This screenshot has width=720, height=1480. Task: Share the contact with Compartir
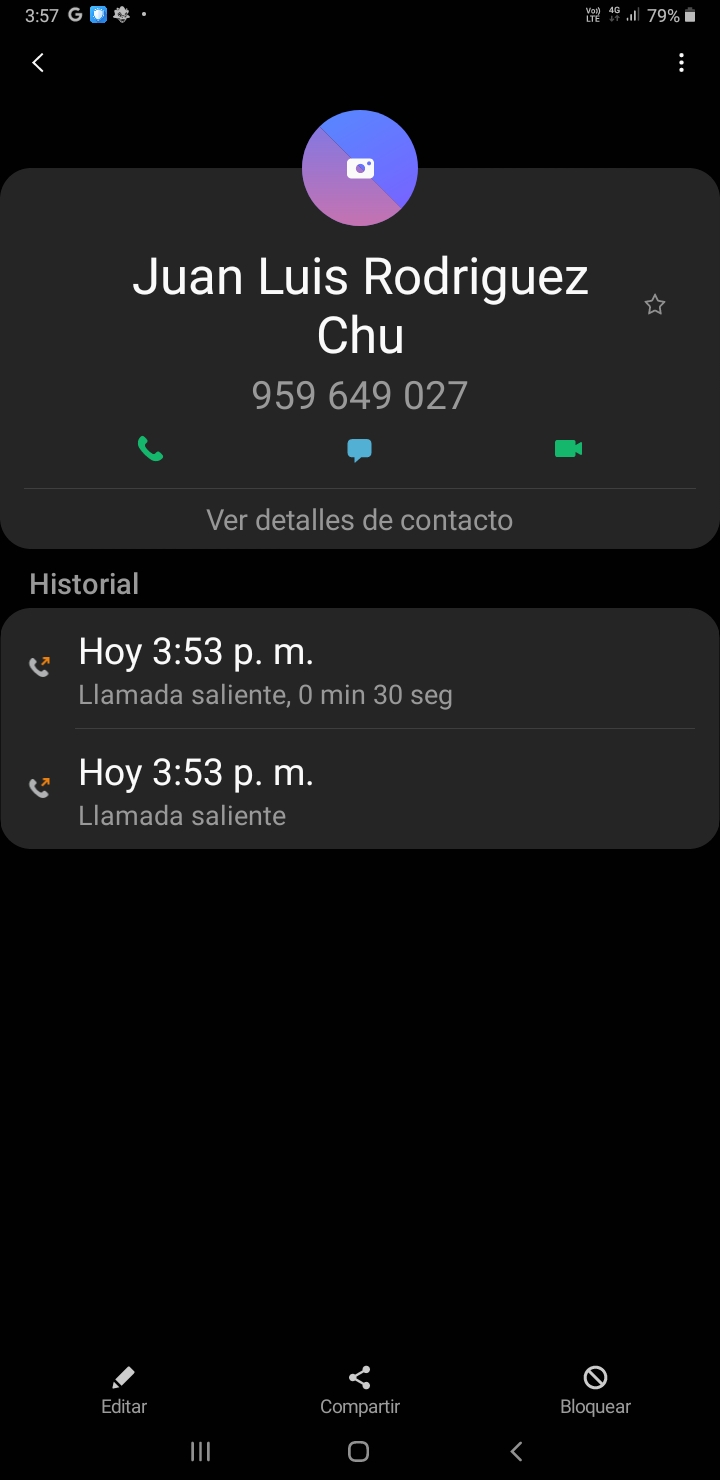click(360, 1391)
